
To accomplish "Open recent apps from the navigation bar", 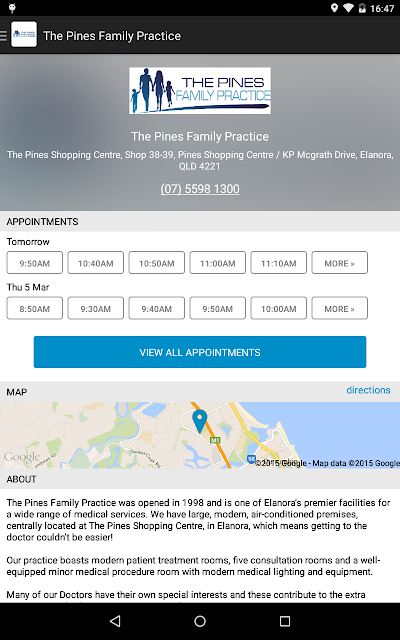I will tap(284, 621).
